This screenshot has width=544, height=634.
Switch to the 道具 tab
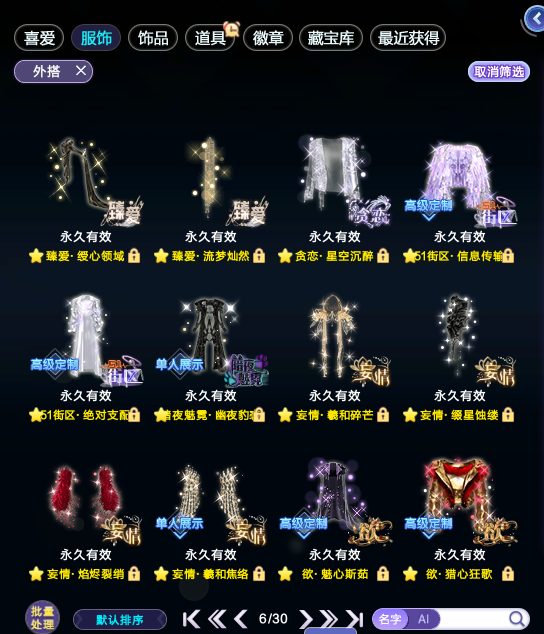(x=210, y=38)
